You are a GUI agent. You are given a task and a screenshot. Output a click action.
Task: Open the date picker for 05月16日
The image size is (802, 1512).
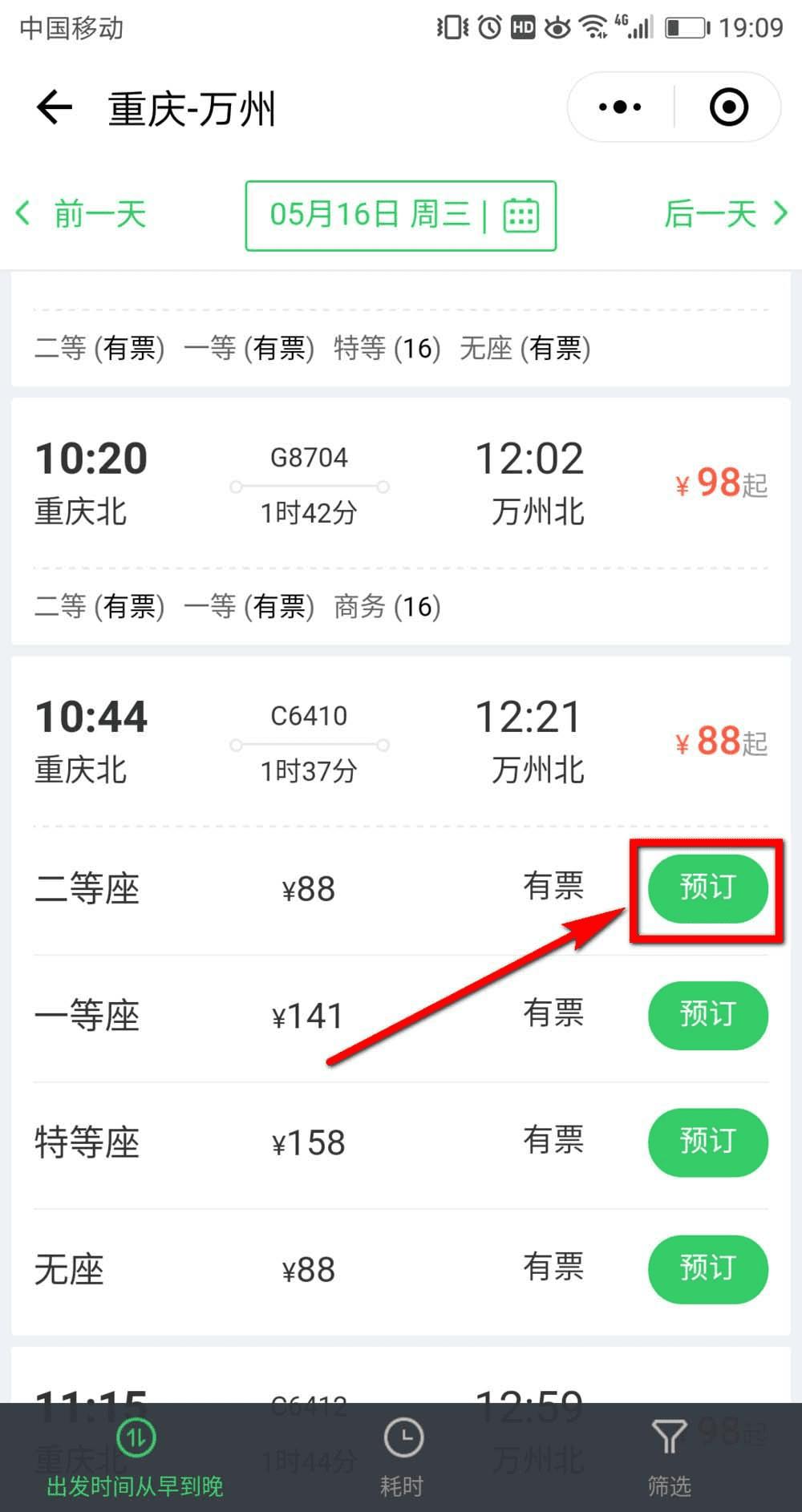point(400,216)
